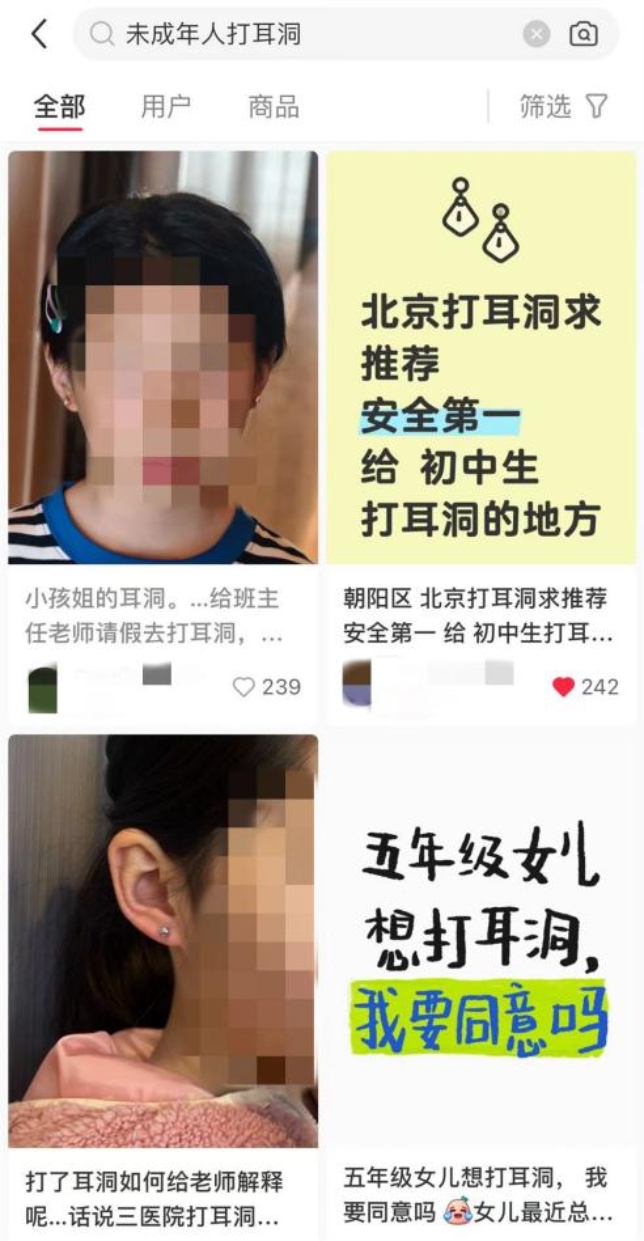
Task: Switch to the 商品 tab
Action: tap(273, 107)
